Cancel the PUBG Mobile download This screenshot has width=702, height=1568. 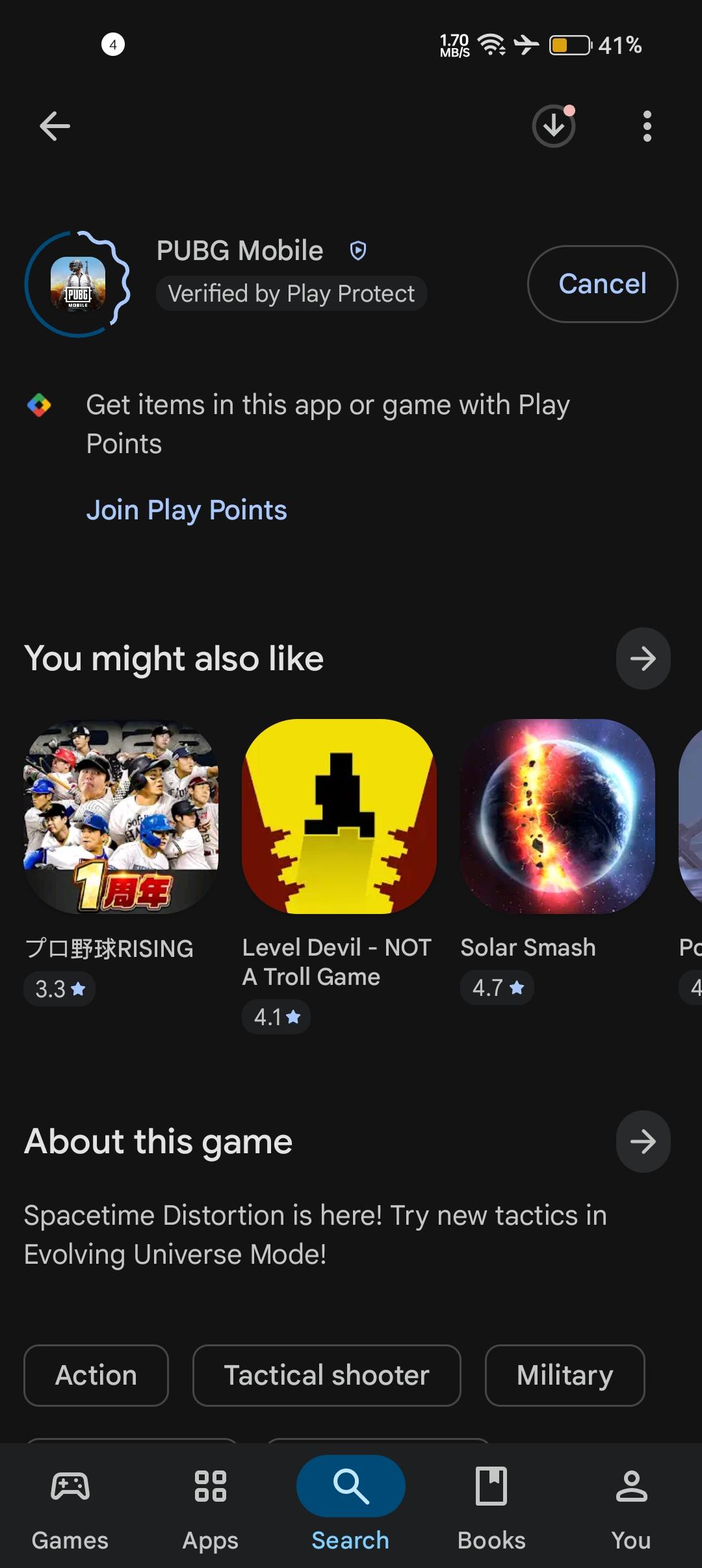tap(602, 284)
